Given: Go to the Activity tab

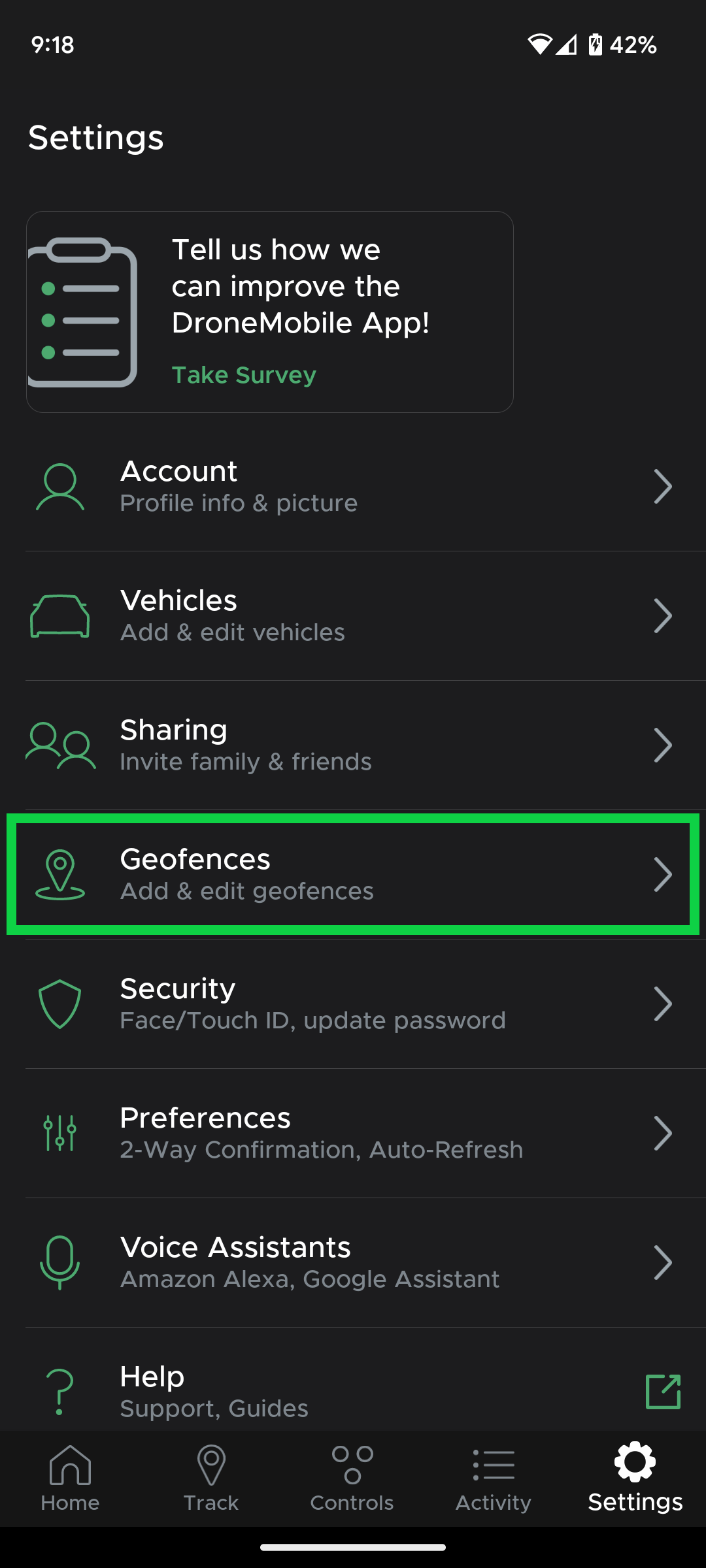Looking at the screenshot, I should (494, 1480).
